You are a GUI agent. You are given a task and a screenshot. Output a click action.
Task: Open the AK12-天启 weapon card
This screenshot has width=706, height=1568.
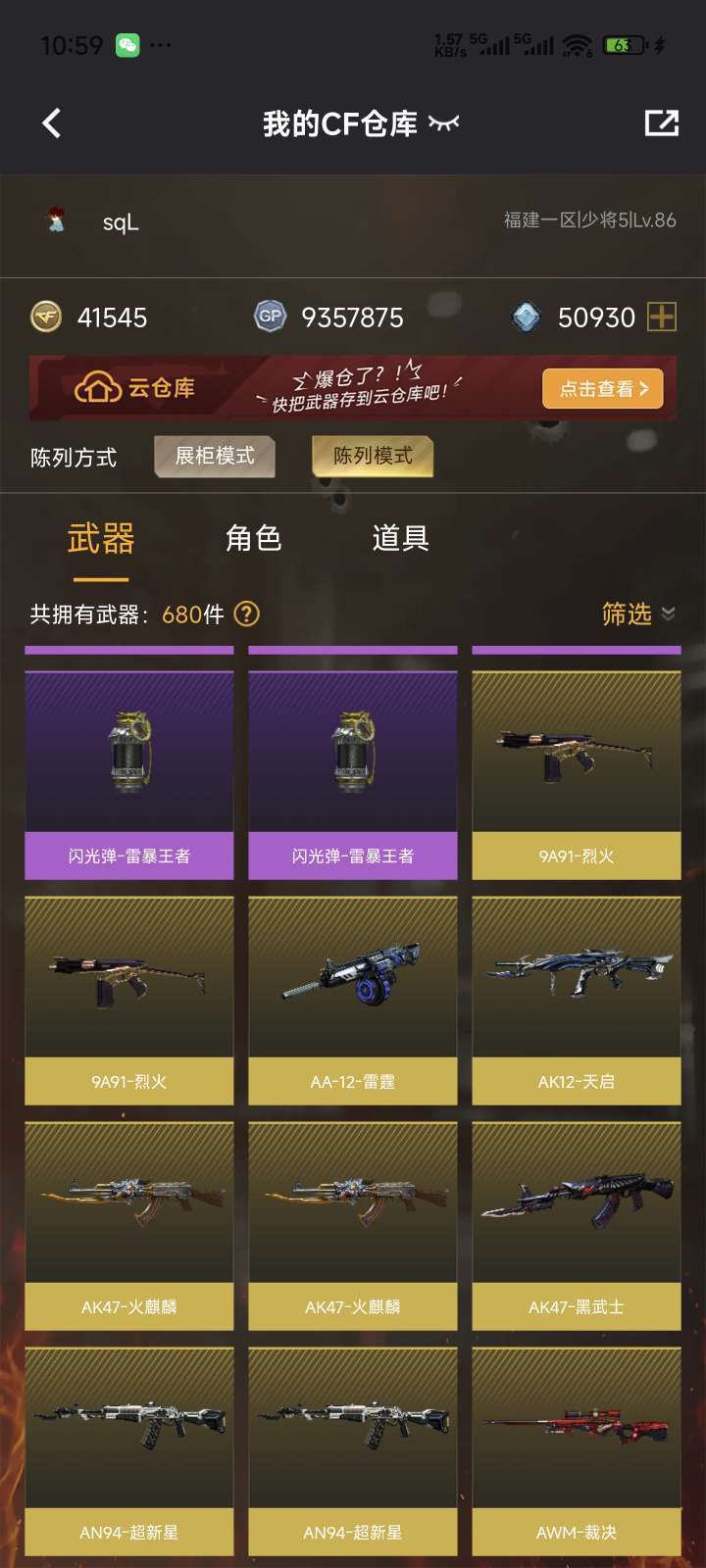(577, 1001)
